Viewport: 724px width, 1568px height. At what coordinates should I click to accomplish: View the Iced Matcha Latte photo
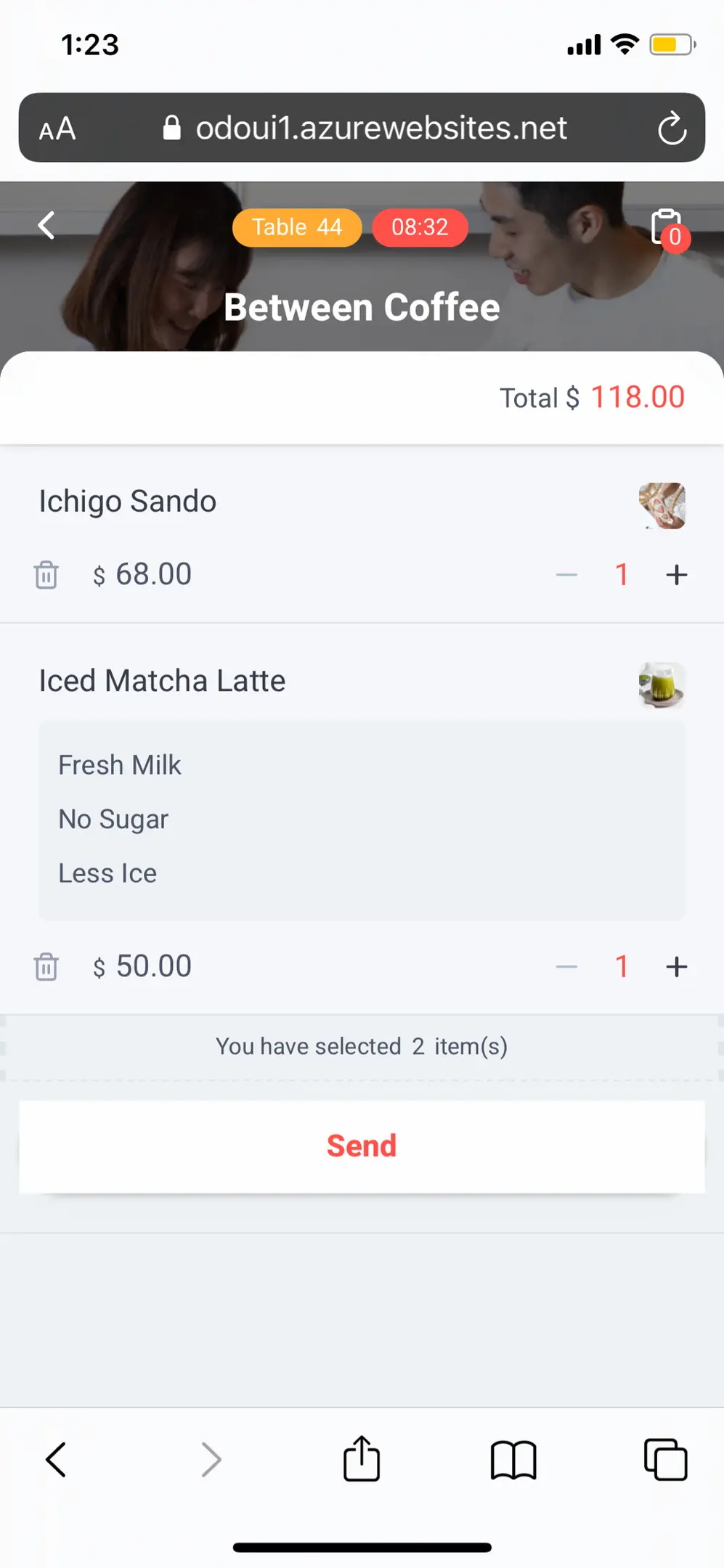point(662,685)
